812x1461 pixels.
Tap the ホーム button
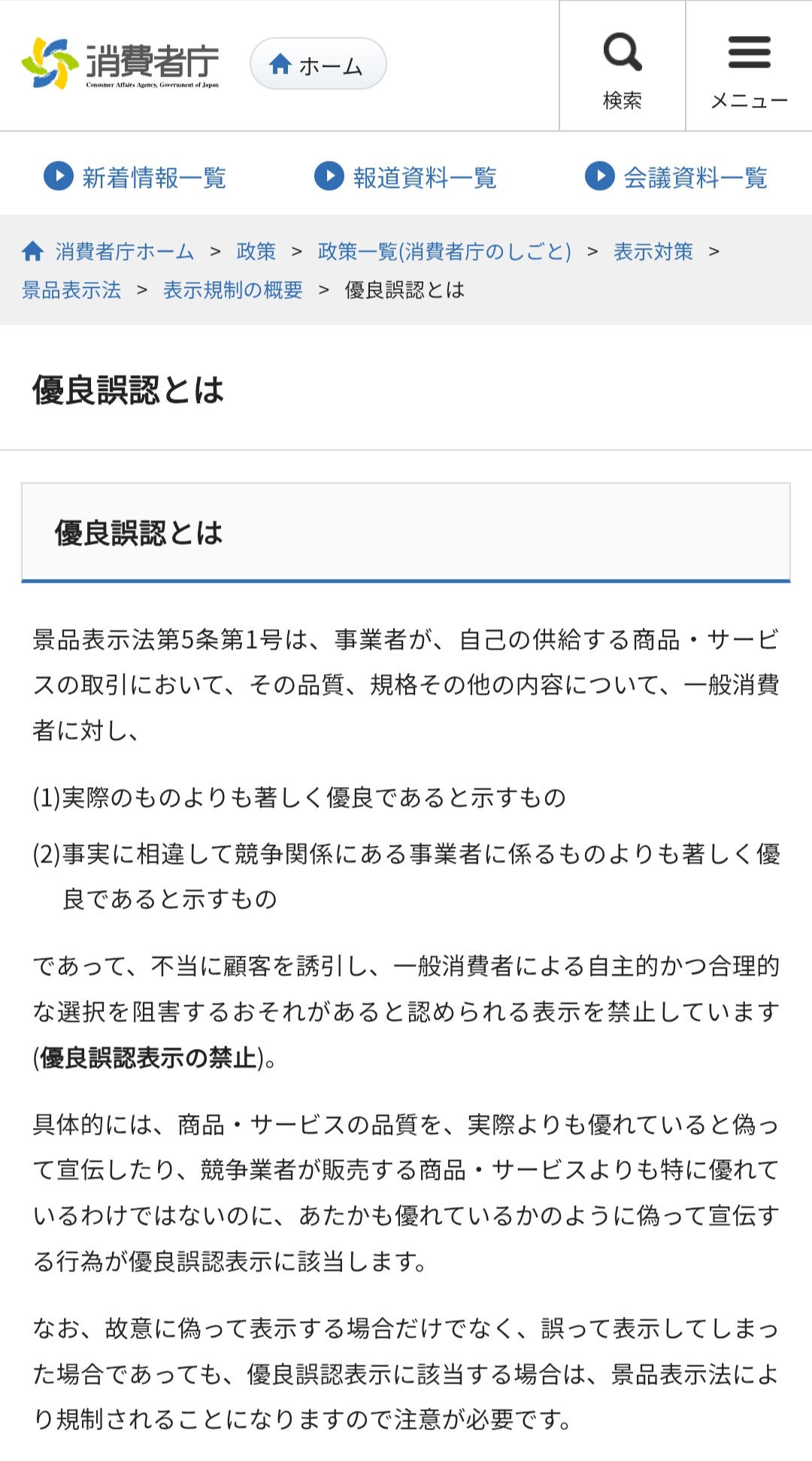[x=318, y=65]
